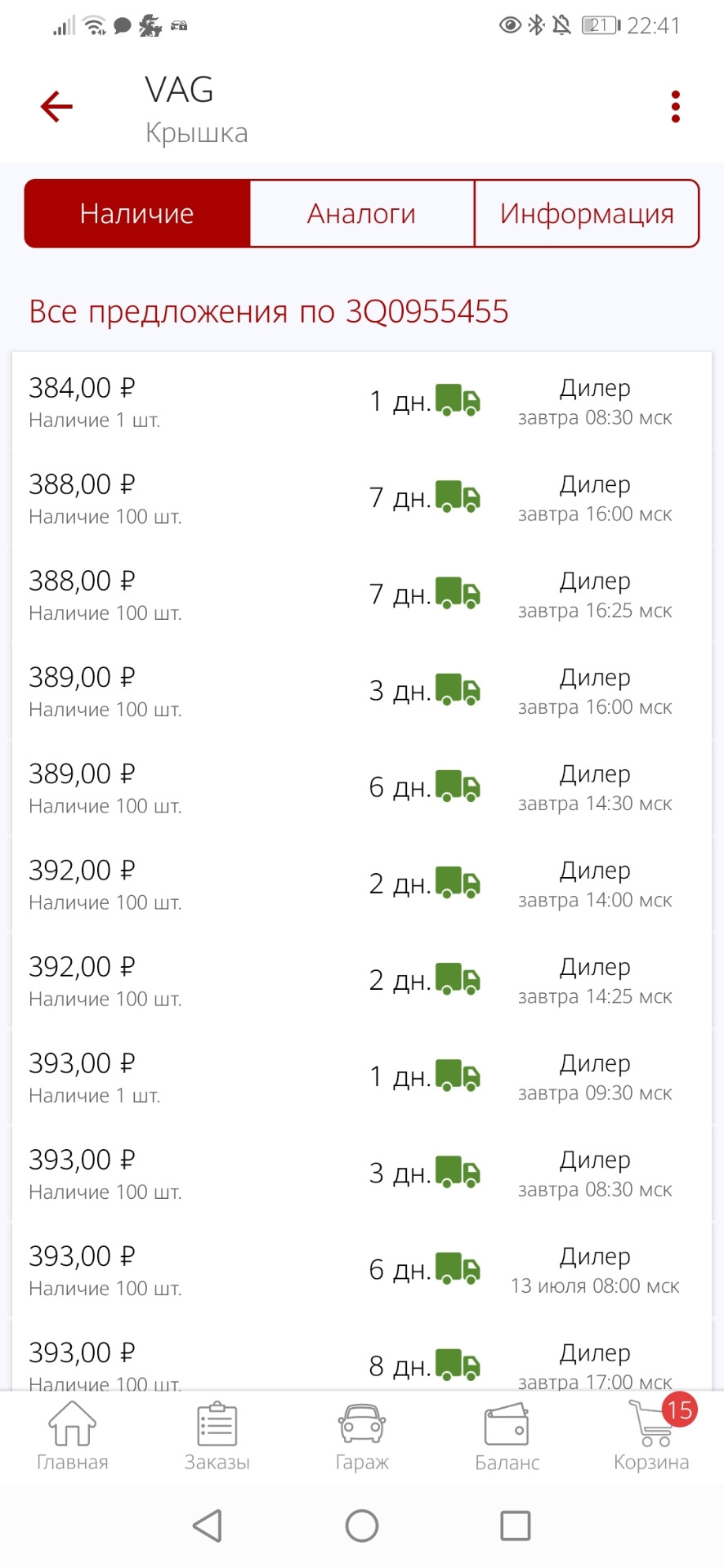
Task: Open the Заказы orders tab
Action: pyautogui.click(x=217, y=1436)
